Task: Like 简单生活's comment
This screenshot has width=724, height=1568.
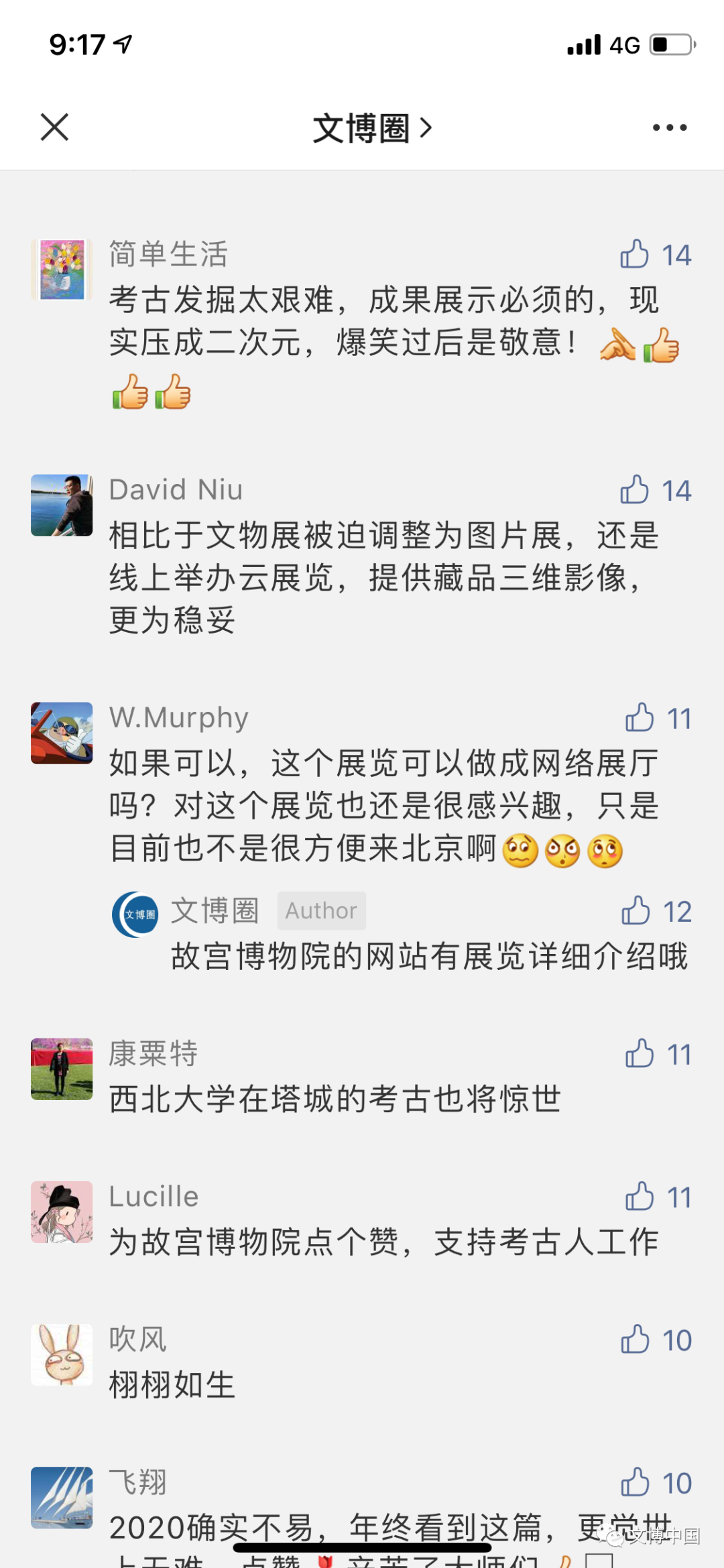Action: point(635,255)
